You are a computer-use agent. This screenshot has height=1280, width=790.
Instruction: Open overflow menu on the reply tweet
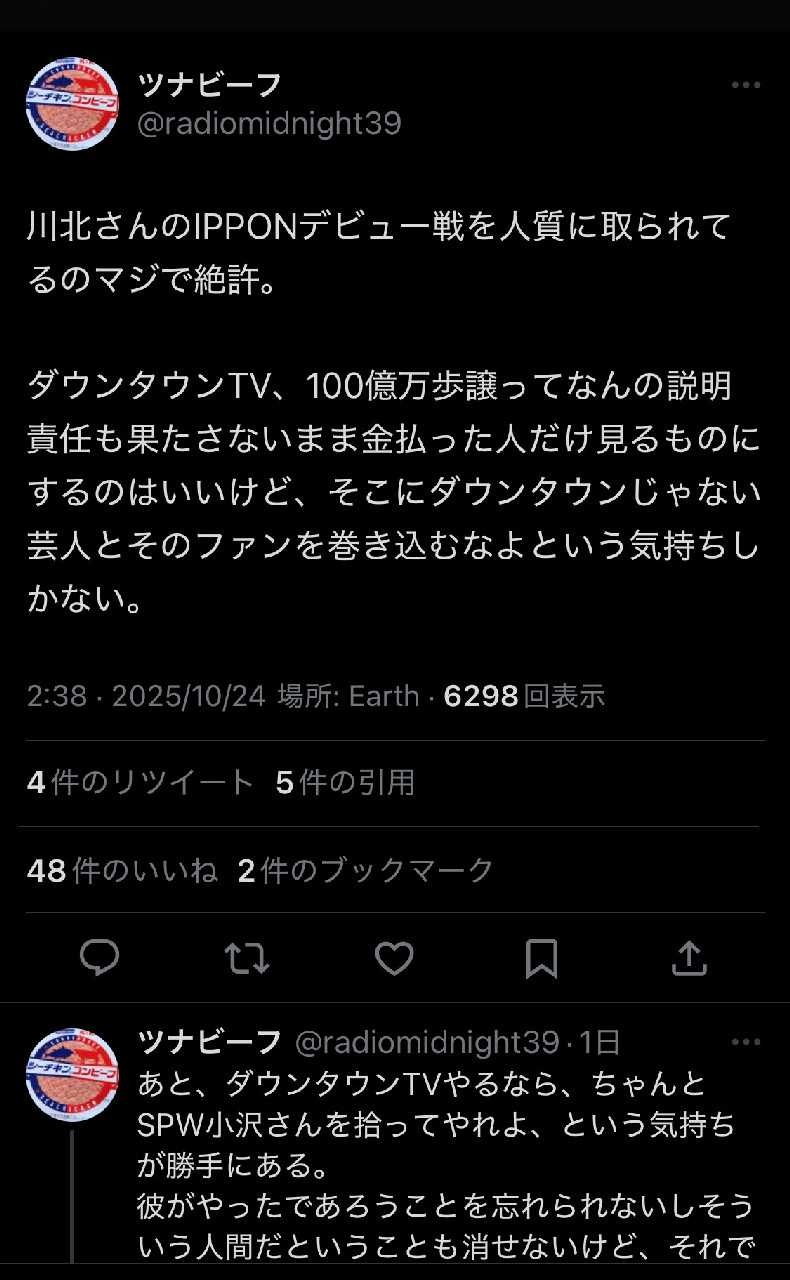pyautogui.click(x=745, y=1043)
